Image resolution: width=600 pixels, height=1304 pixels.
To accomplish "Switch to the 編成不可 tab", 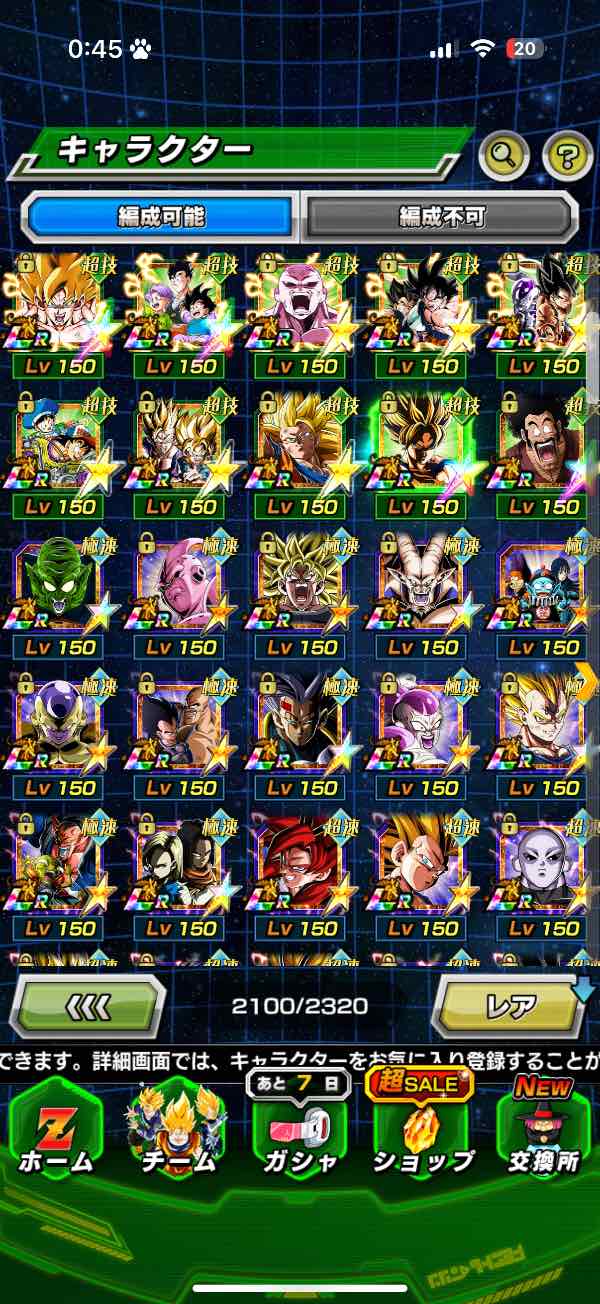I will 440,216.
